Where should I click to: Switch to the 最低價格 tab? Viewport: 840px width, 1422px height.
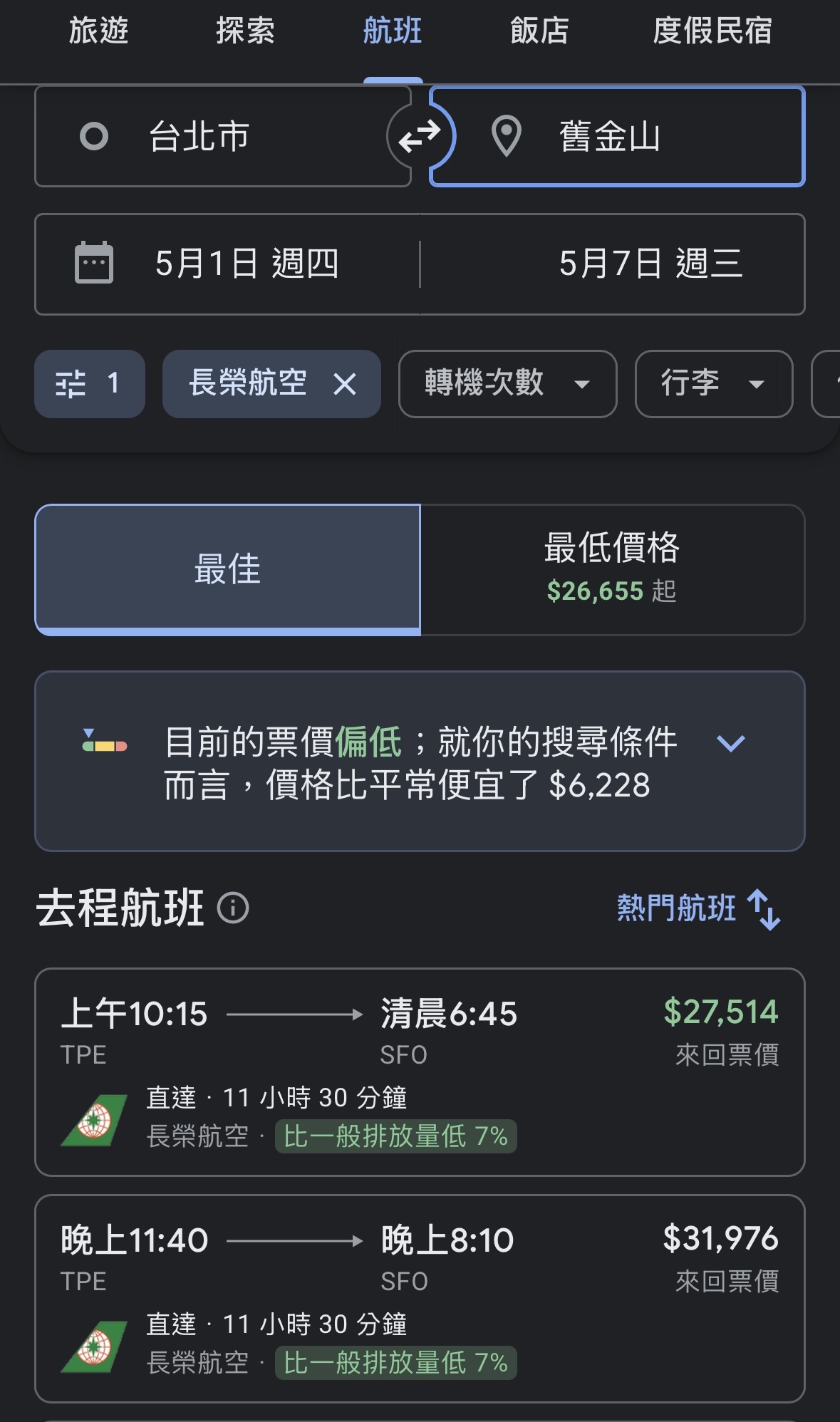pos(613,569)
